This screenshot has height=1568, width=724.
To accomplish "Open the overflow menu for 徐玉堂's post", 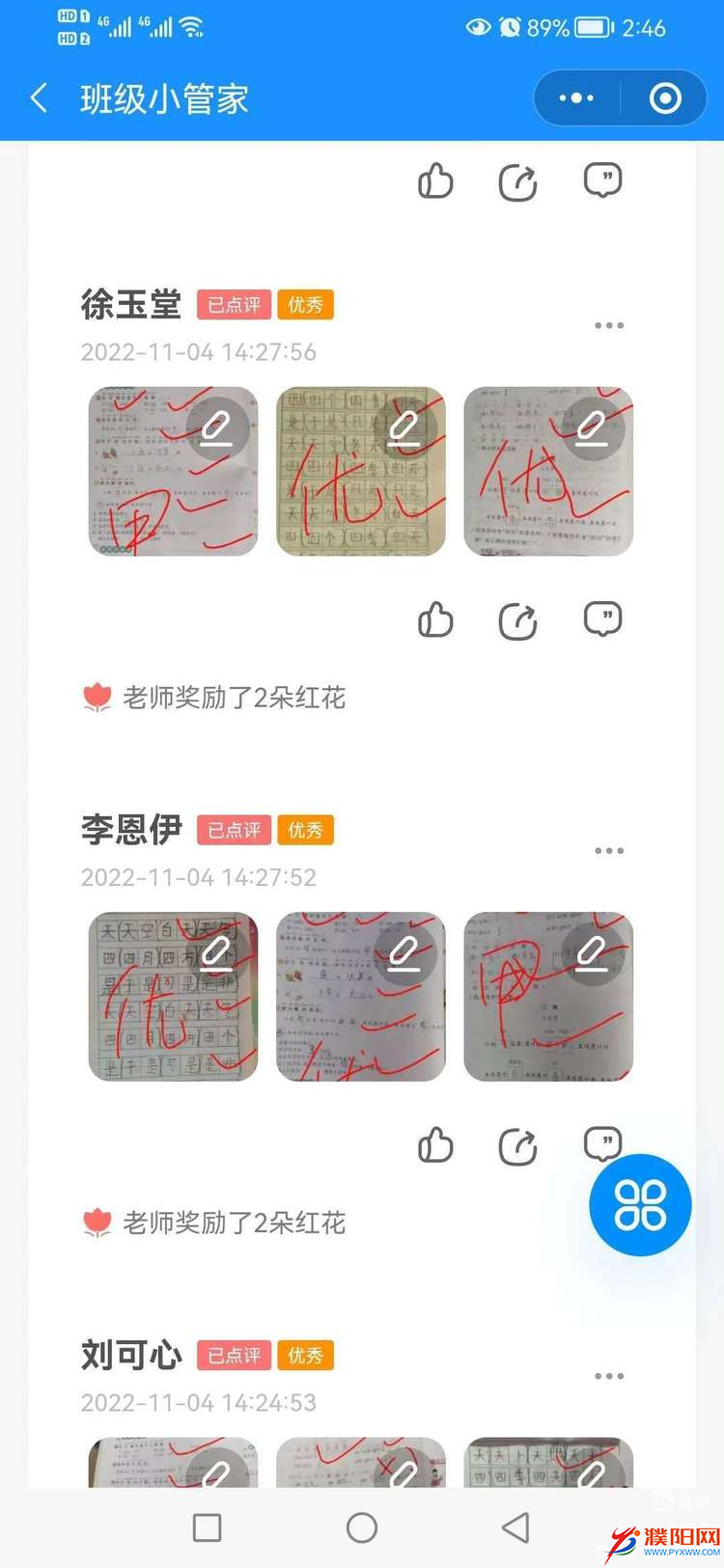I will (609, 326).
